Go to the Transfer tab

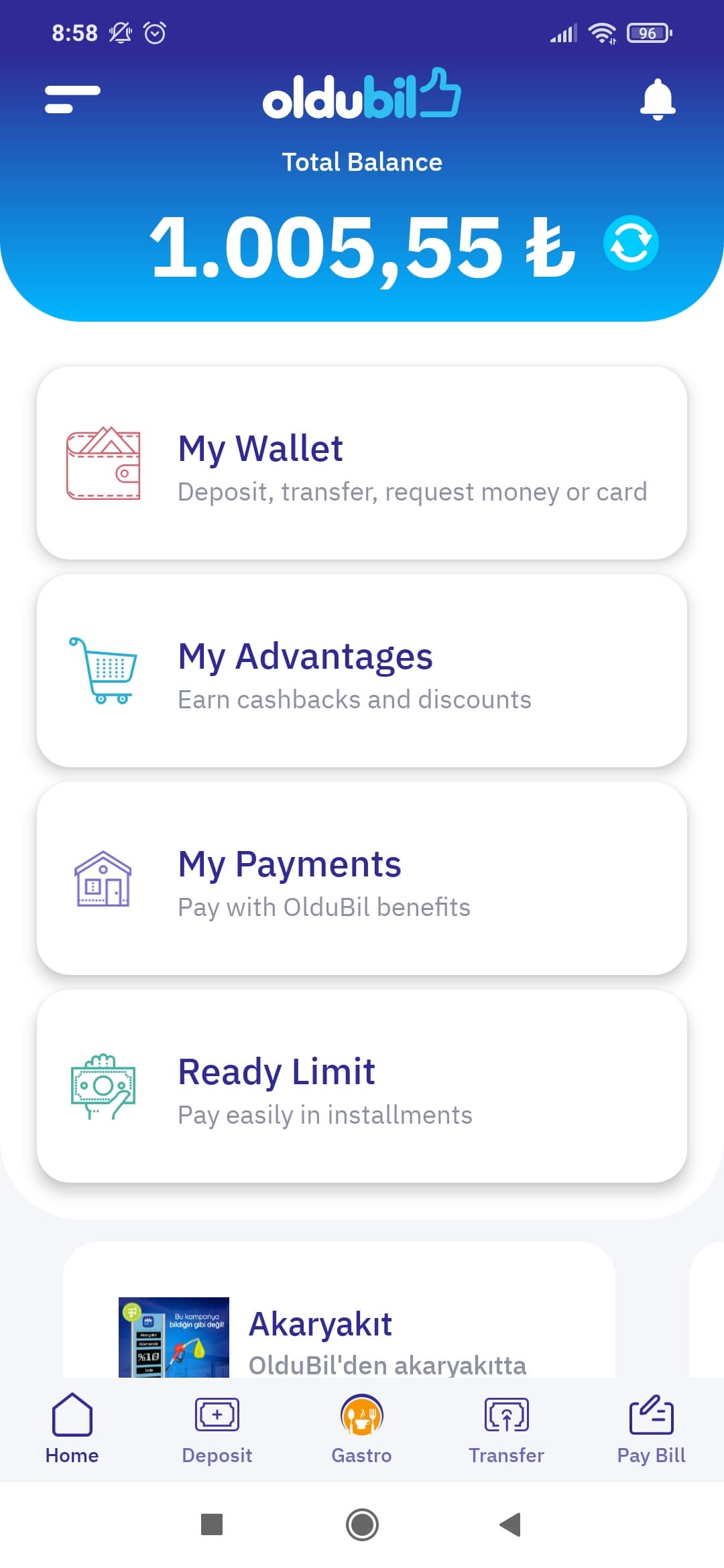pyautogui.click(x=506, y=1429)
